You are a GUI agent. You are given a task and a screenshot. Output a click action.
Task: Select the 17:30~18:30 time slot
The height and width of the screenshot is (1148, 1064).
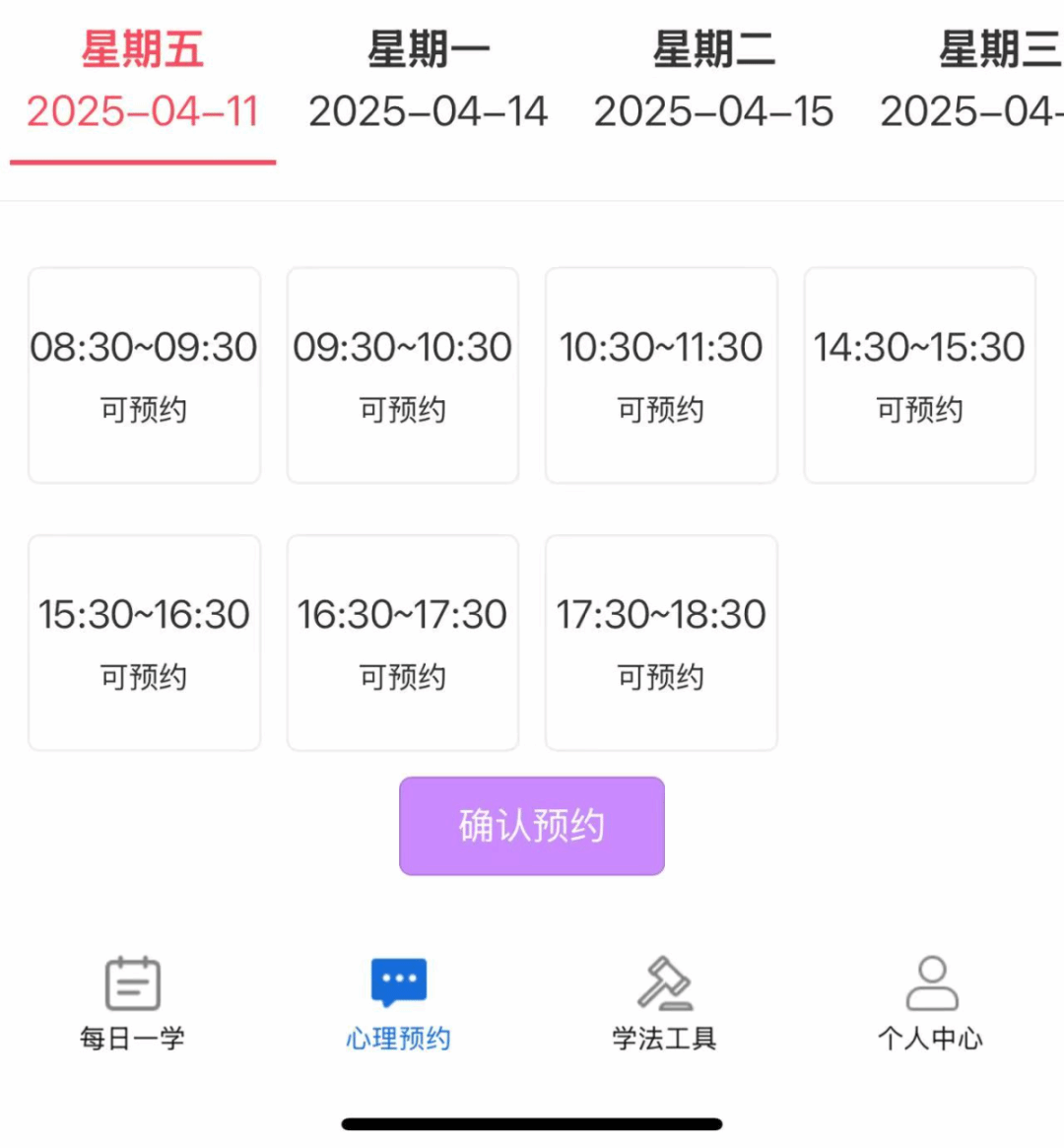[x=661, y=642]
